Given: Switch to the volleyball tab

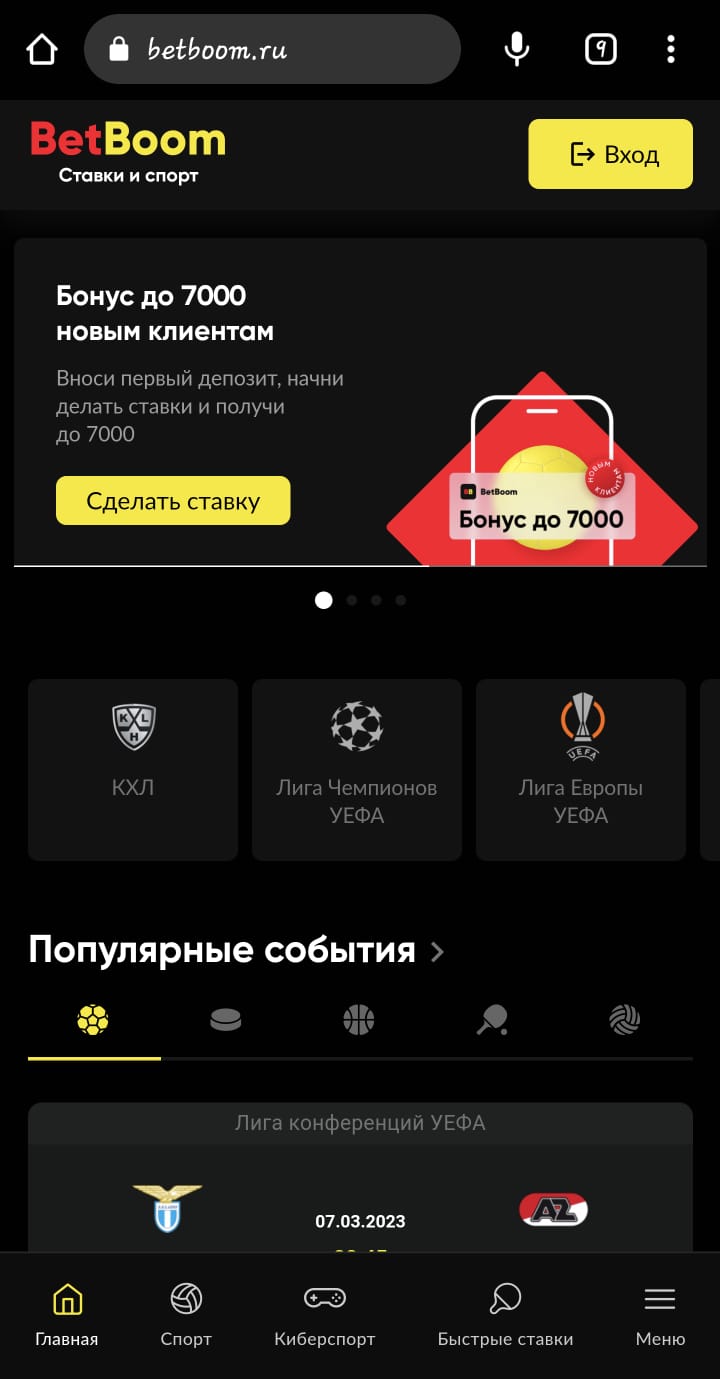Looking at the screenshot, I should tap(625, 1020).
